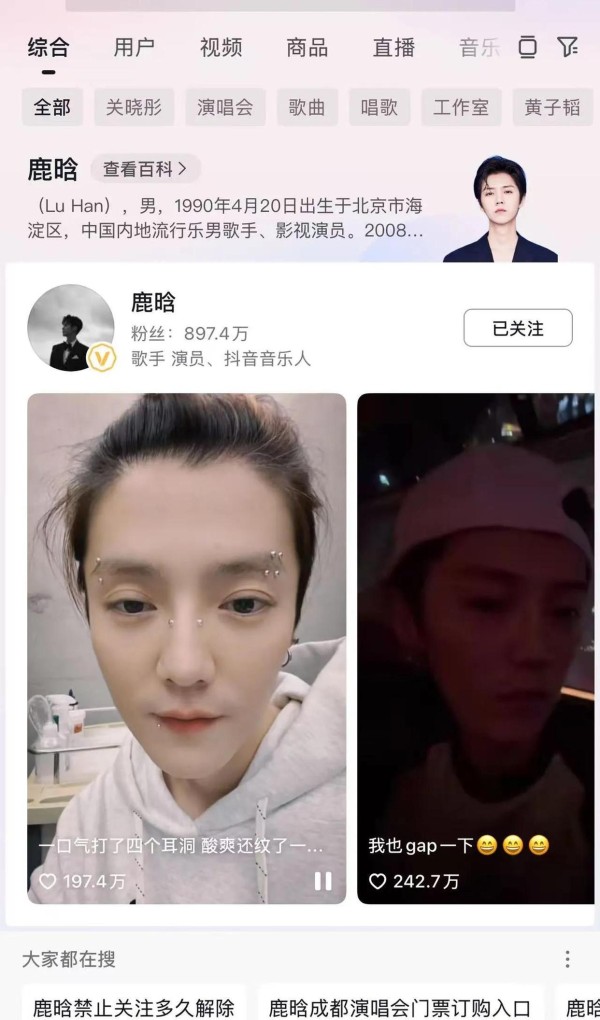Toggle the single-column layout icon

click(x=528, y=47)
